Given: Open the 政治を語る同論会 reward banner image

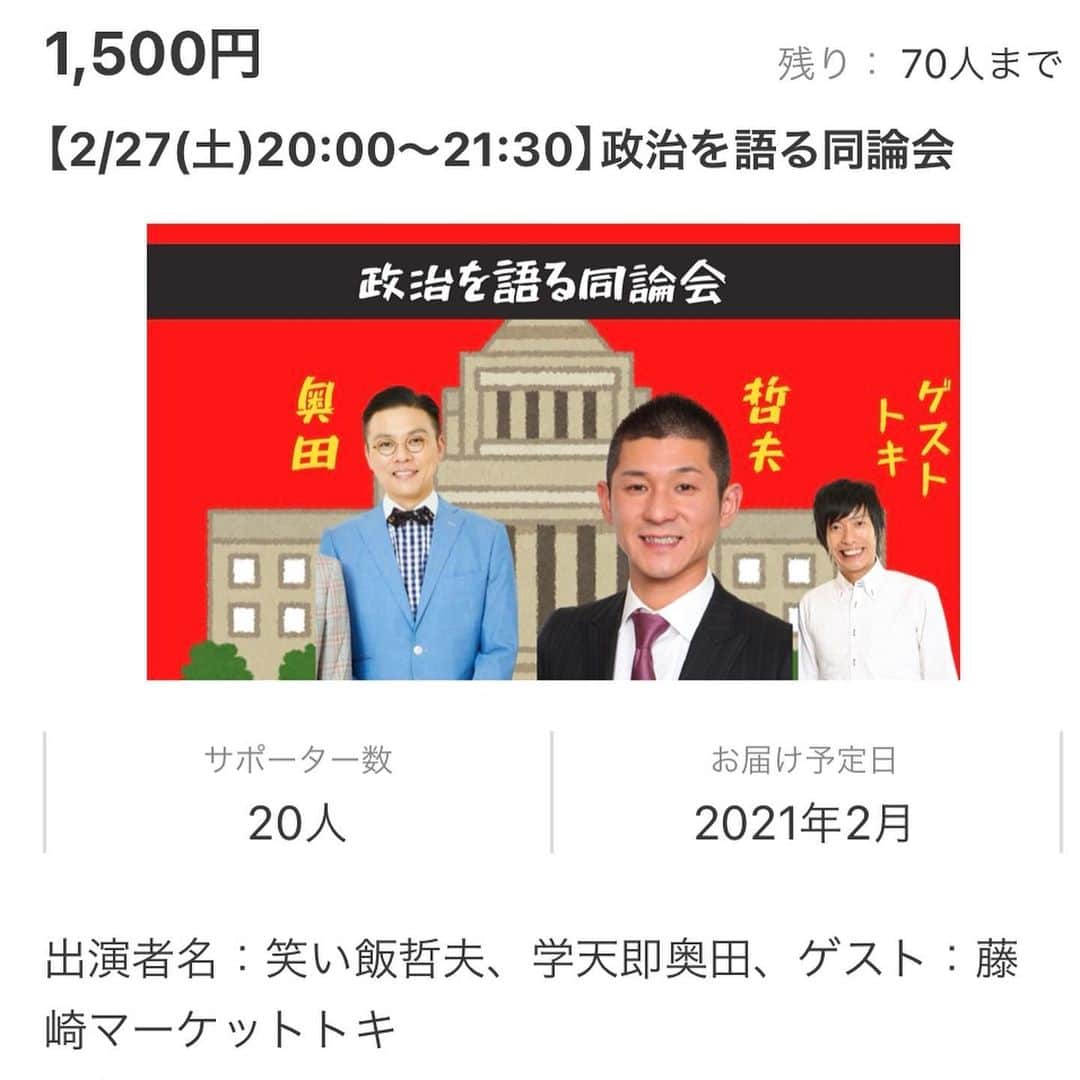Looking at the screenshot, I should pos(552,452).
